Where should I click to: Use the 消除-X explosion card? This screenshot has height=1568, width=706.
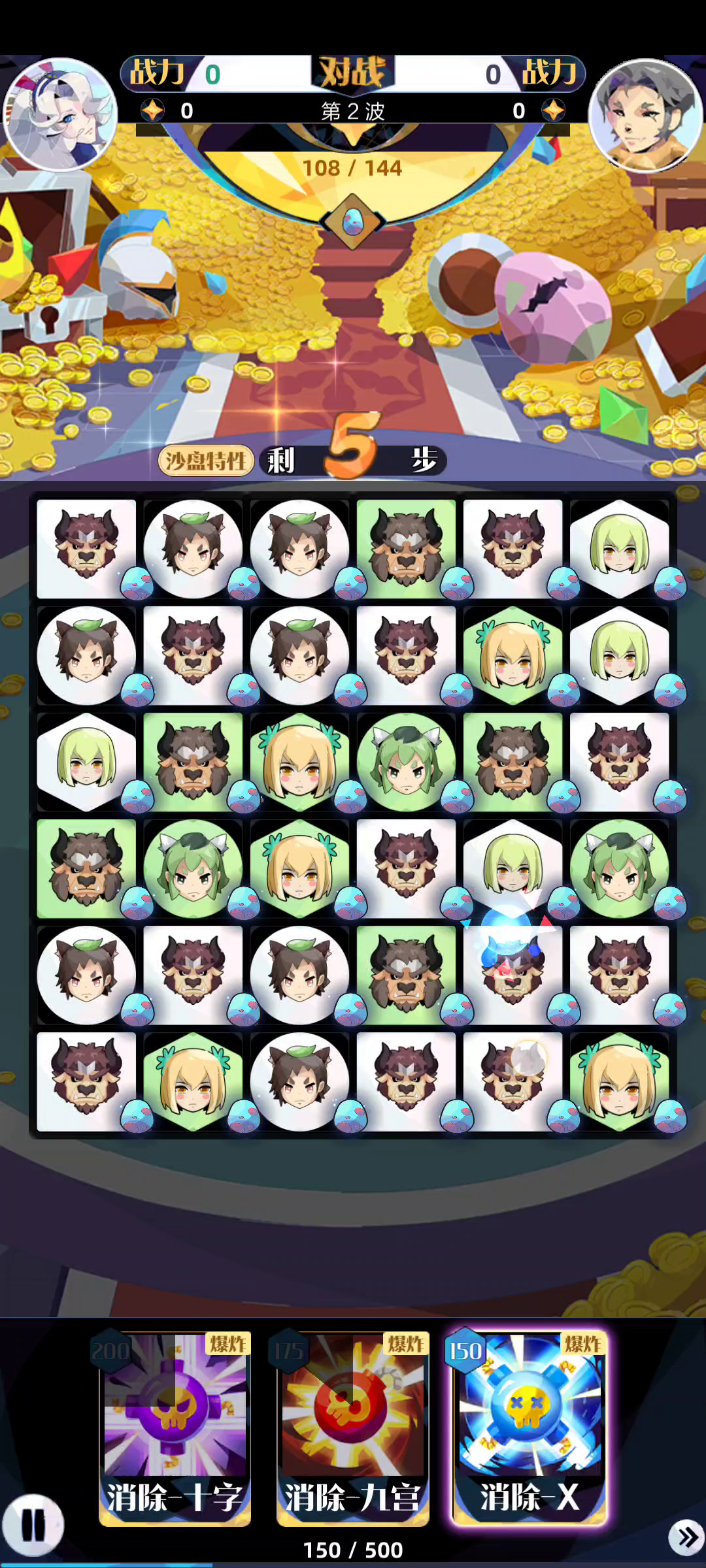point(529,1428)
